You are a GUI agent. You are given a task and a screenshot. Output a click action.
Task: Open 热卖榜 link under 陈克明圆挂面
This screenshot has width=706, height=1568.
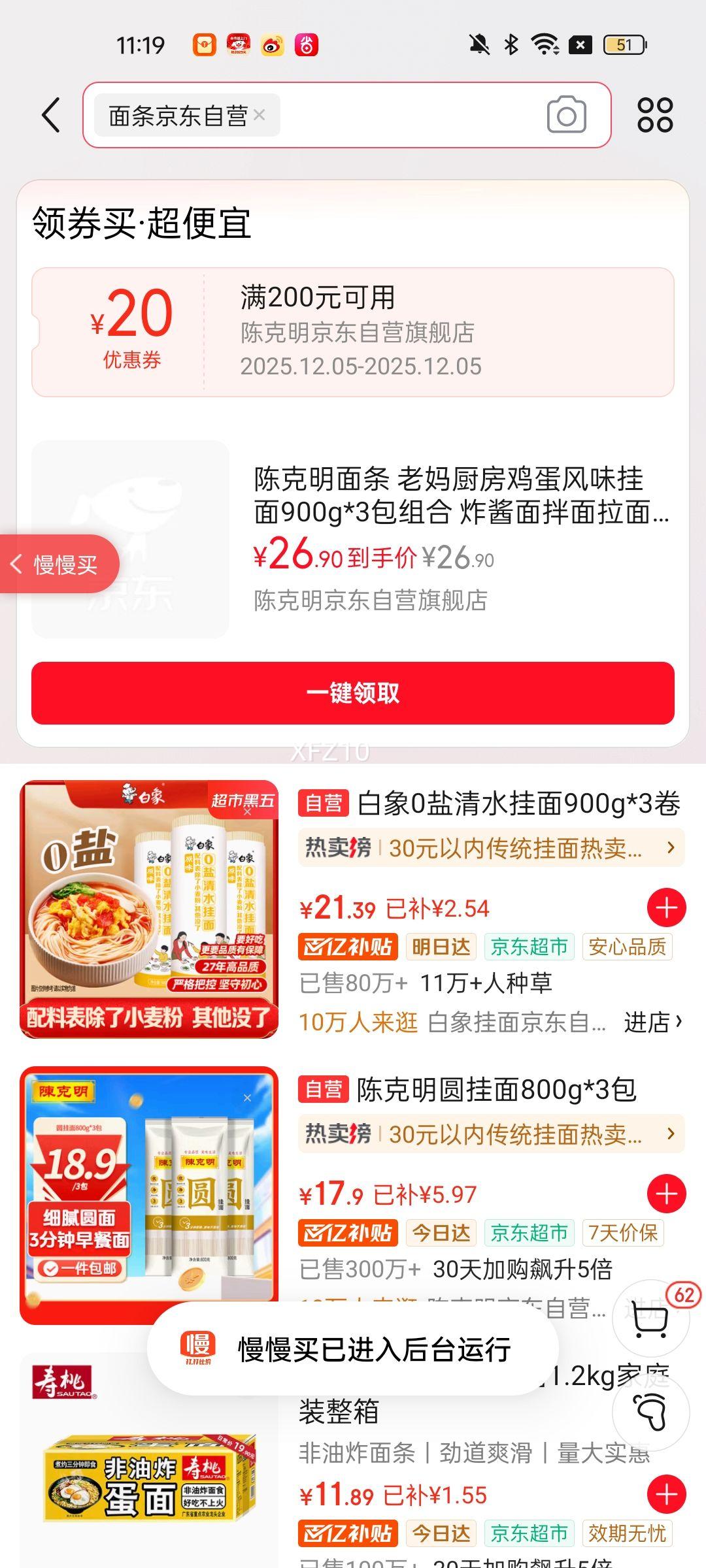click(x=490, y=1134)
